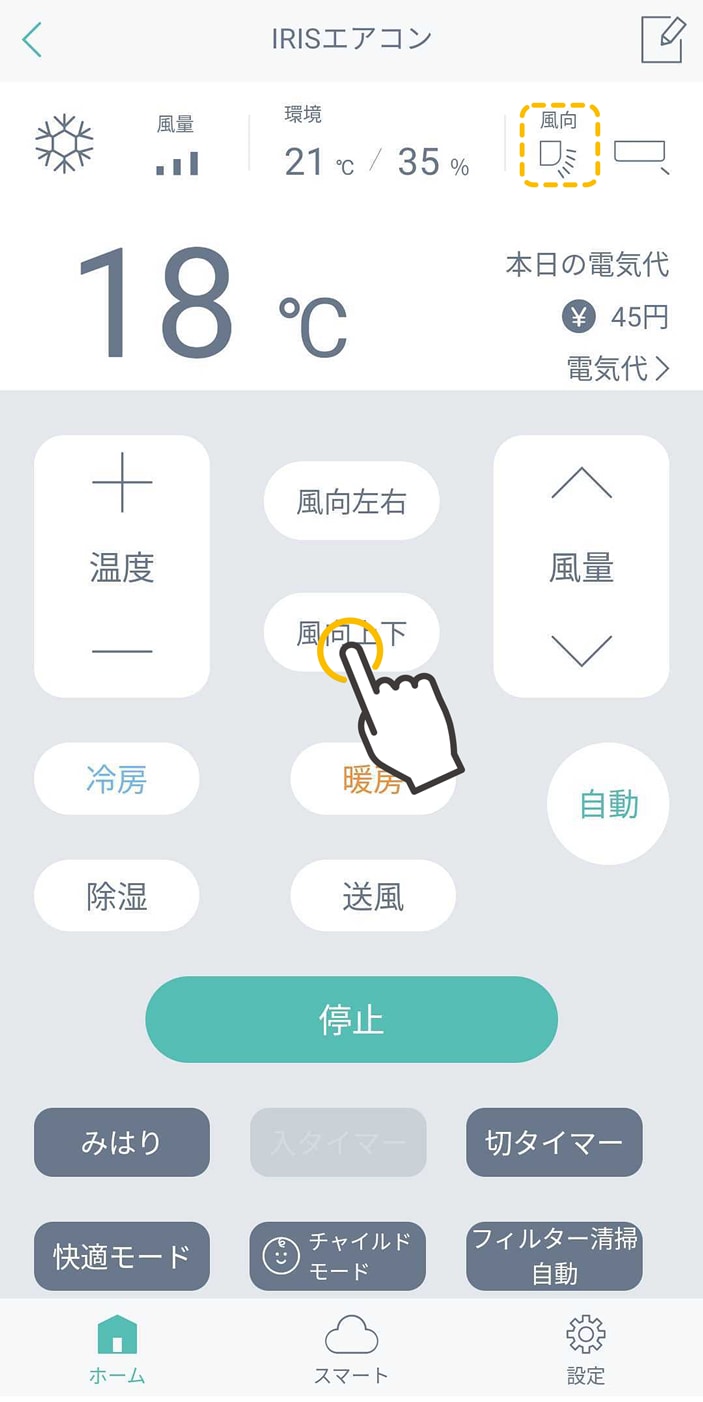Image resolution: width=703 pixels, height=1402 pixels.
Task: Increase temperature with the plus button
Action: pos(122,482)
